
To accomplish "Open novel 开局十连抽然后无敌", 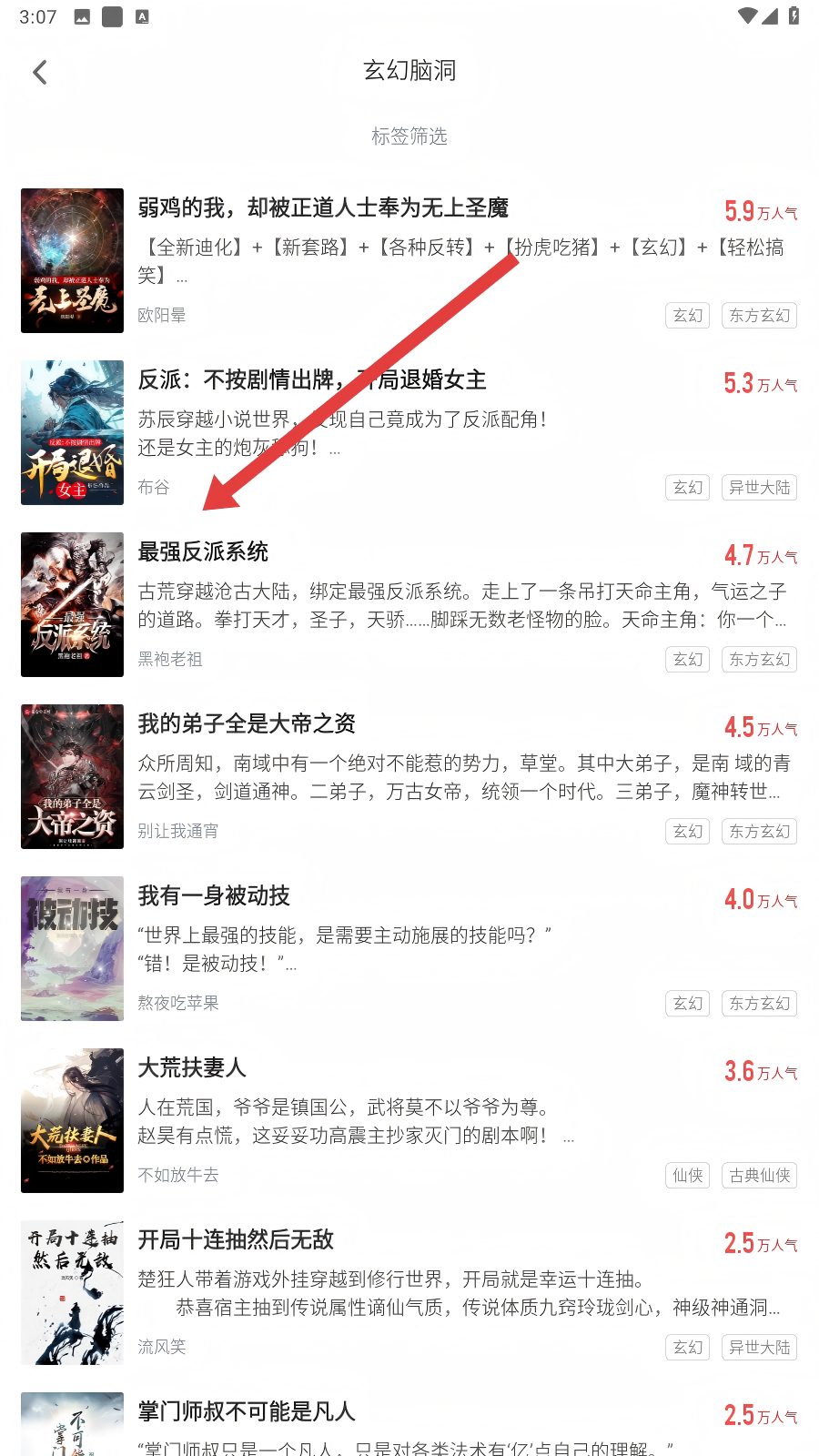I will coord(236,1240).
